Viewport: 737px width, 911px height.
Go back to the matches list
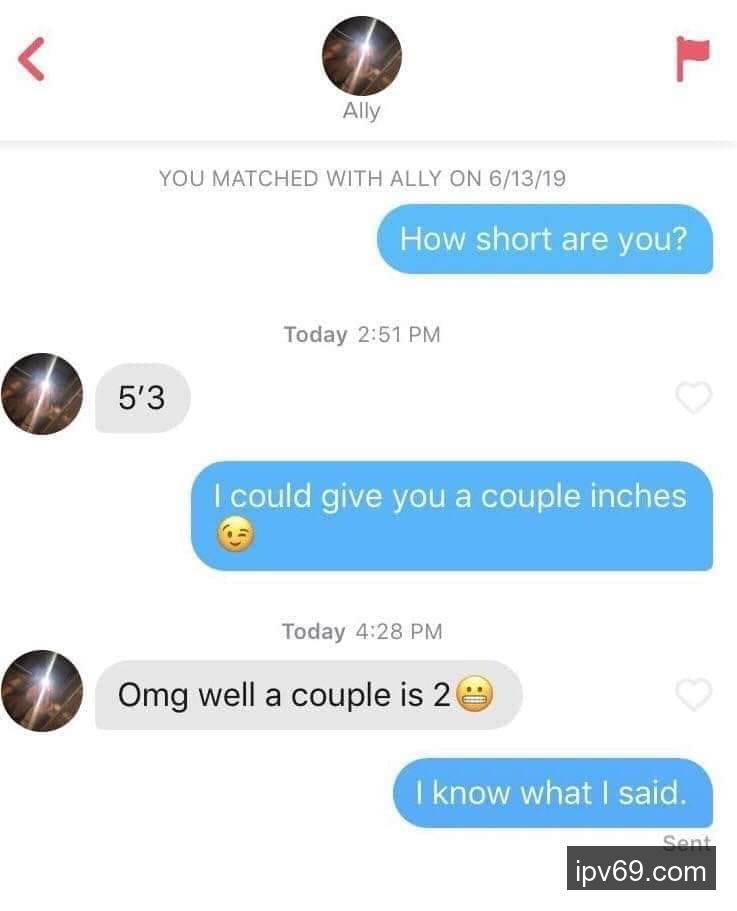[x=33, y=60]
